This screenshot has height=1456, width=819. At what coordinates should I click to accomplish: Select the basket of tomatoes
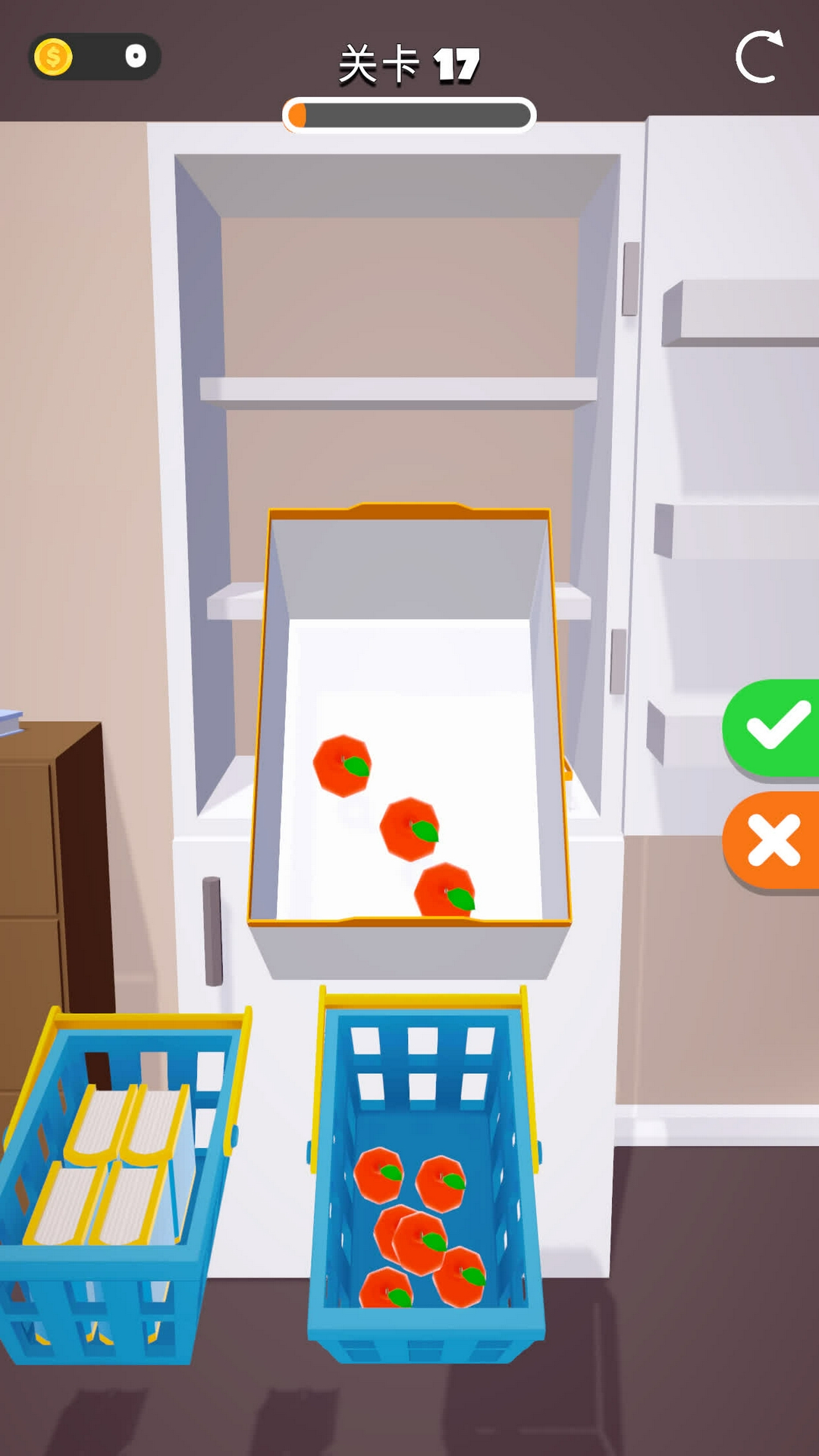point(425,1183)
